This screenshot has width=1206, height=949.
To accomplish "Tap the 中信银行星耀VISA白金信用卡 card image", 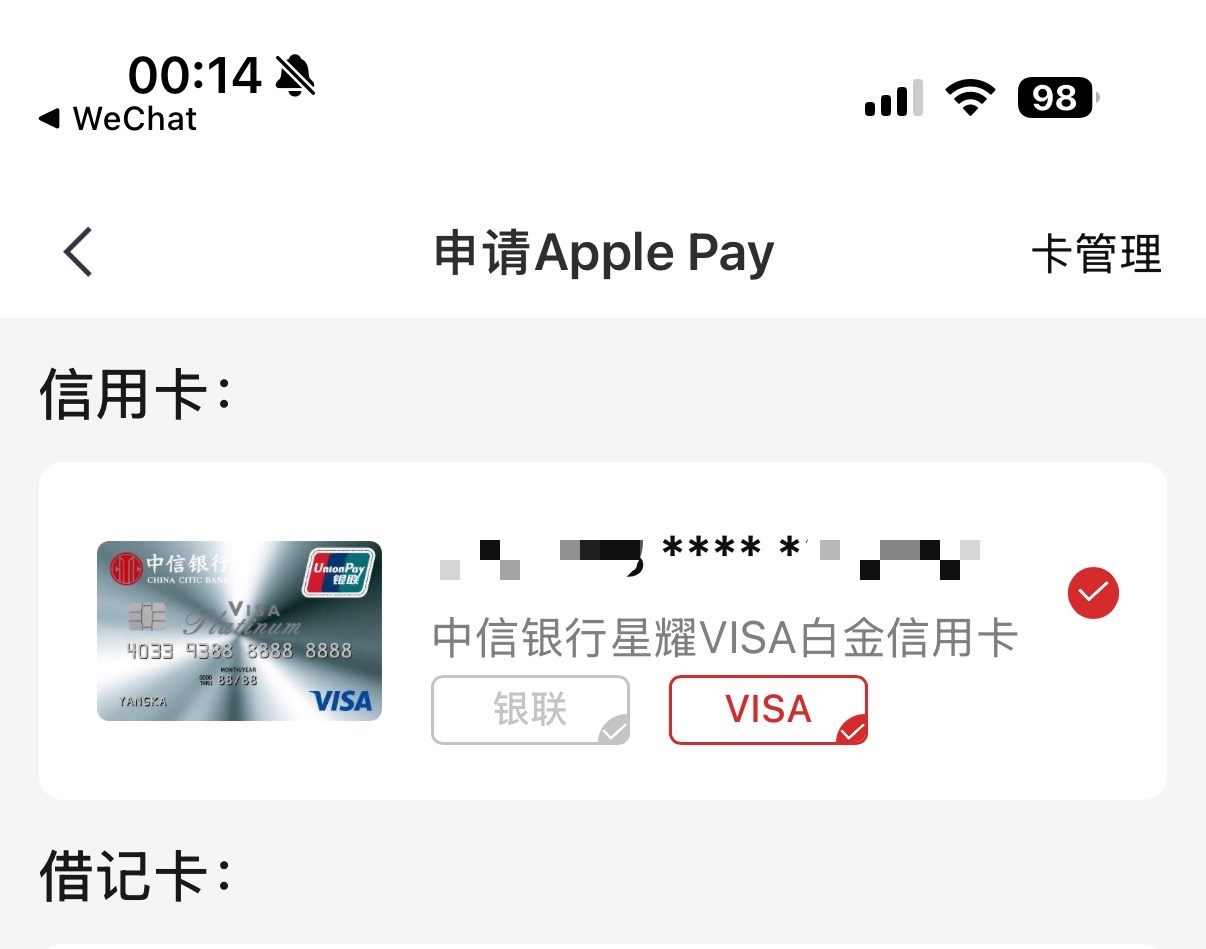I will pyautogui.click(x=239, y=631).
